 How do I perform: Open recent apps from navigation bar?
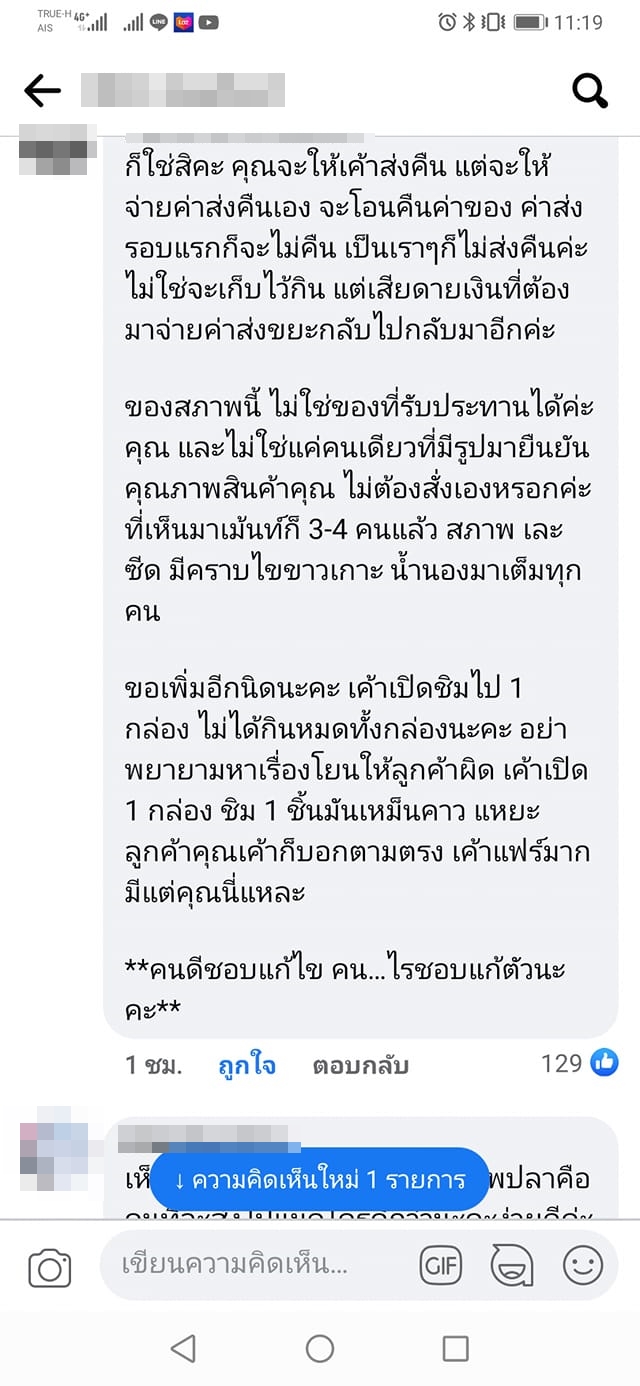[455, 1348]
